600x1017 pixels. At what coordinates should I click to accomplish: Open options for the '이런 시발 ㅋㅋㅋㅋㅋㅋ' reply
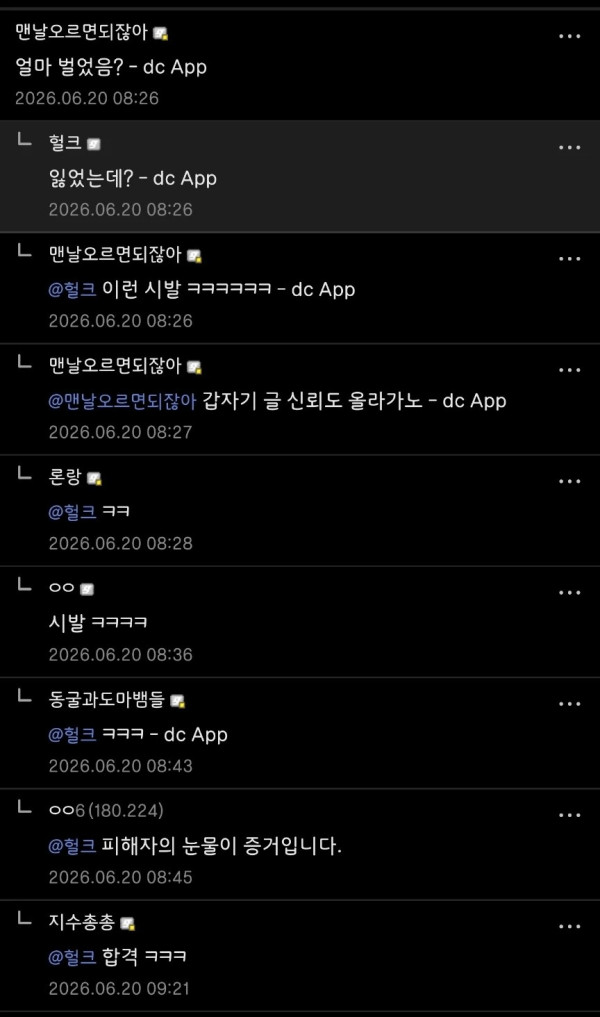tap(570, 259)
